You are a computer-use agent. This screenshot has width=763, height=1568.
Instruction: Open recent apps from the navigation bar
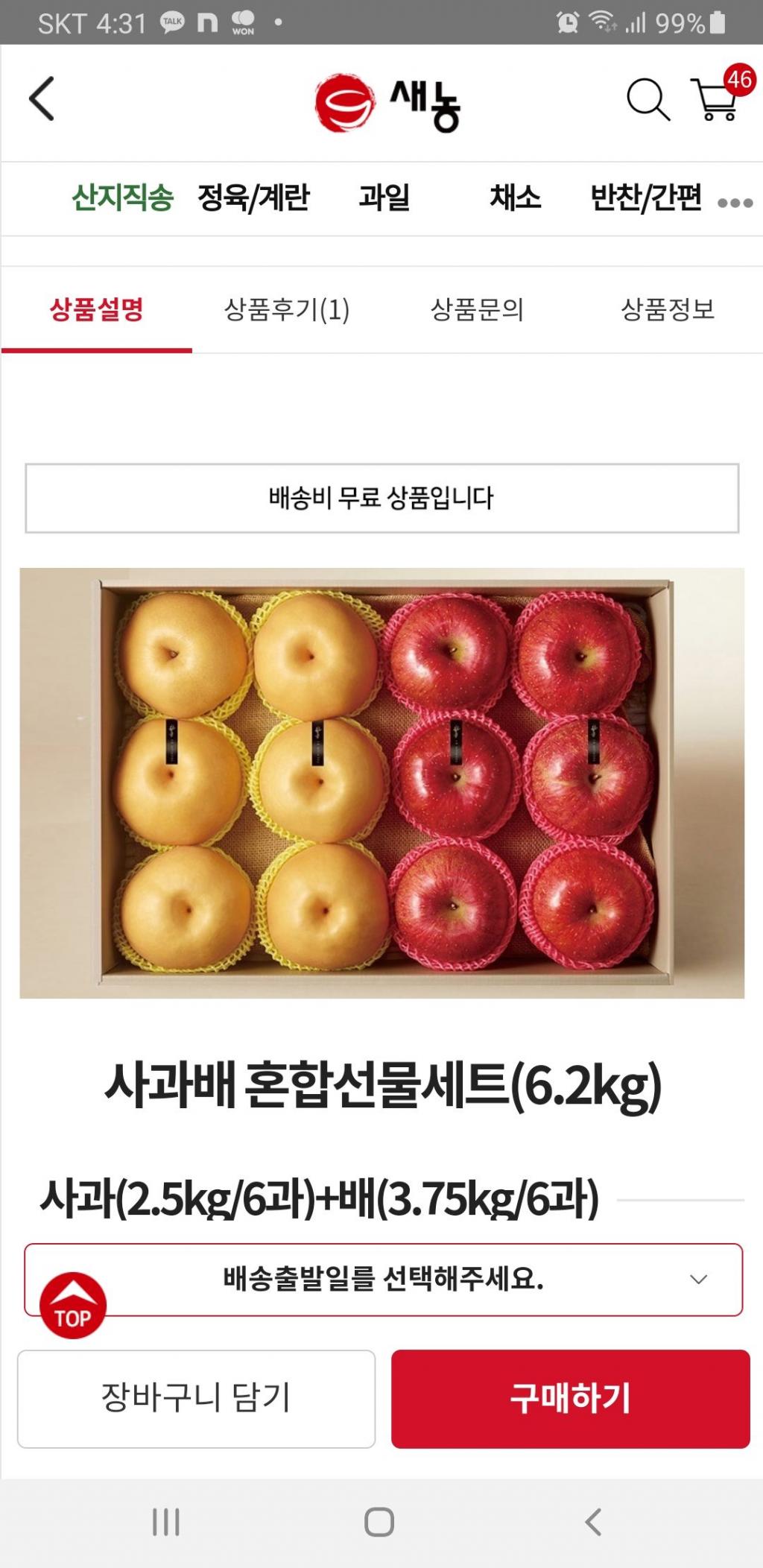pos(166,1522)
